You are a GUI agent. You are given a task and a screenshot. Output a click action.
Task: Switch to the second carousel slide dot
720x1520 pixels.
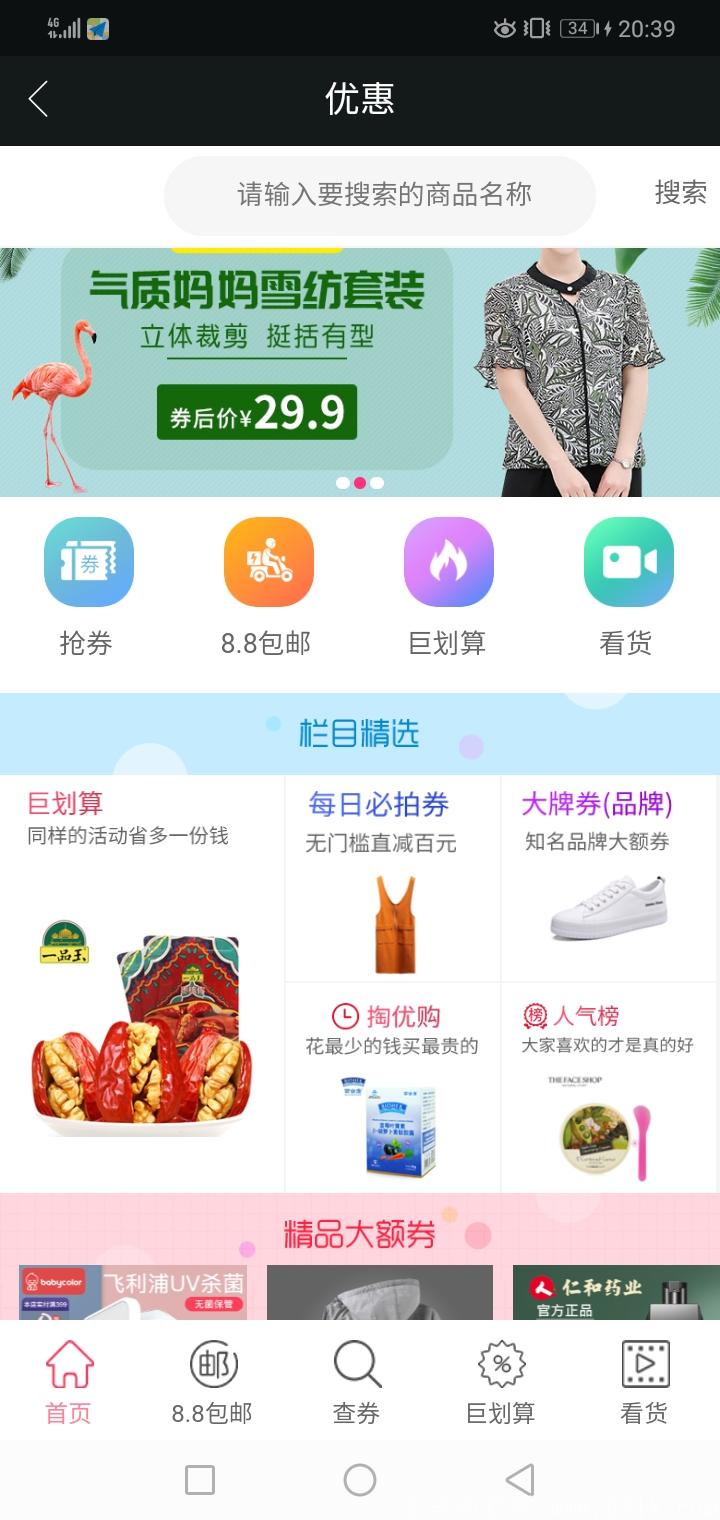[x=360, y=483]
